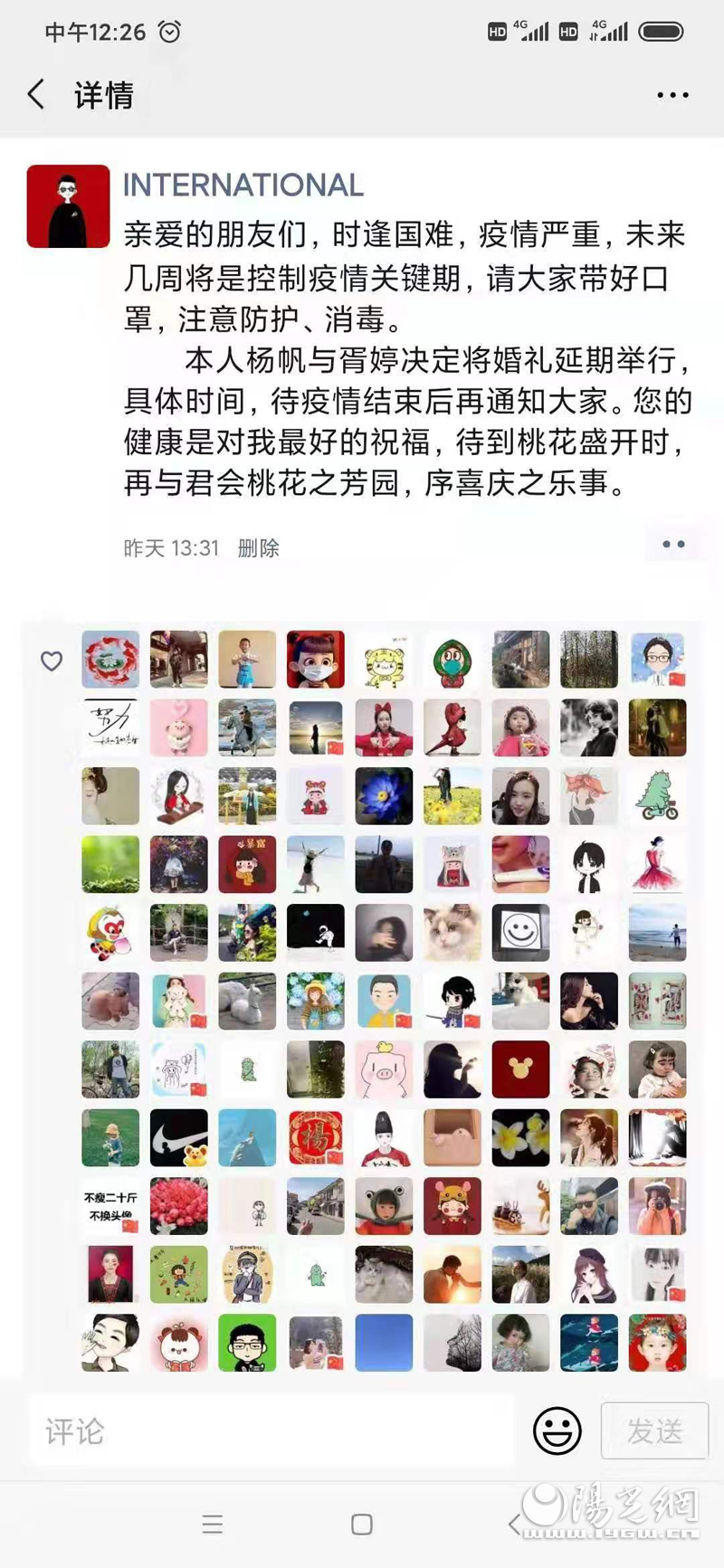Open the pink pig with yellow chick avatar
The width and height of the screenshot is (724, 1568).
(x=384, y=1069)
